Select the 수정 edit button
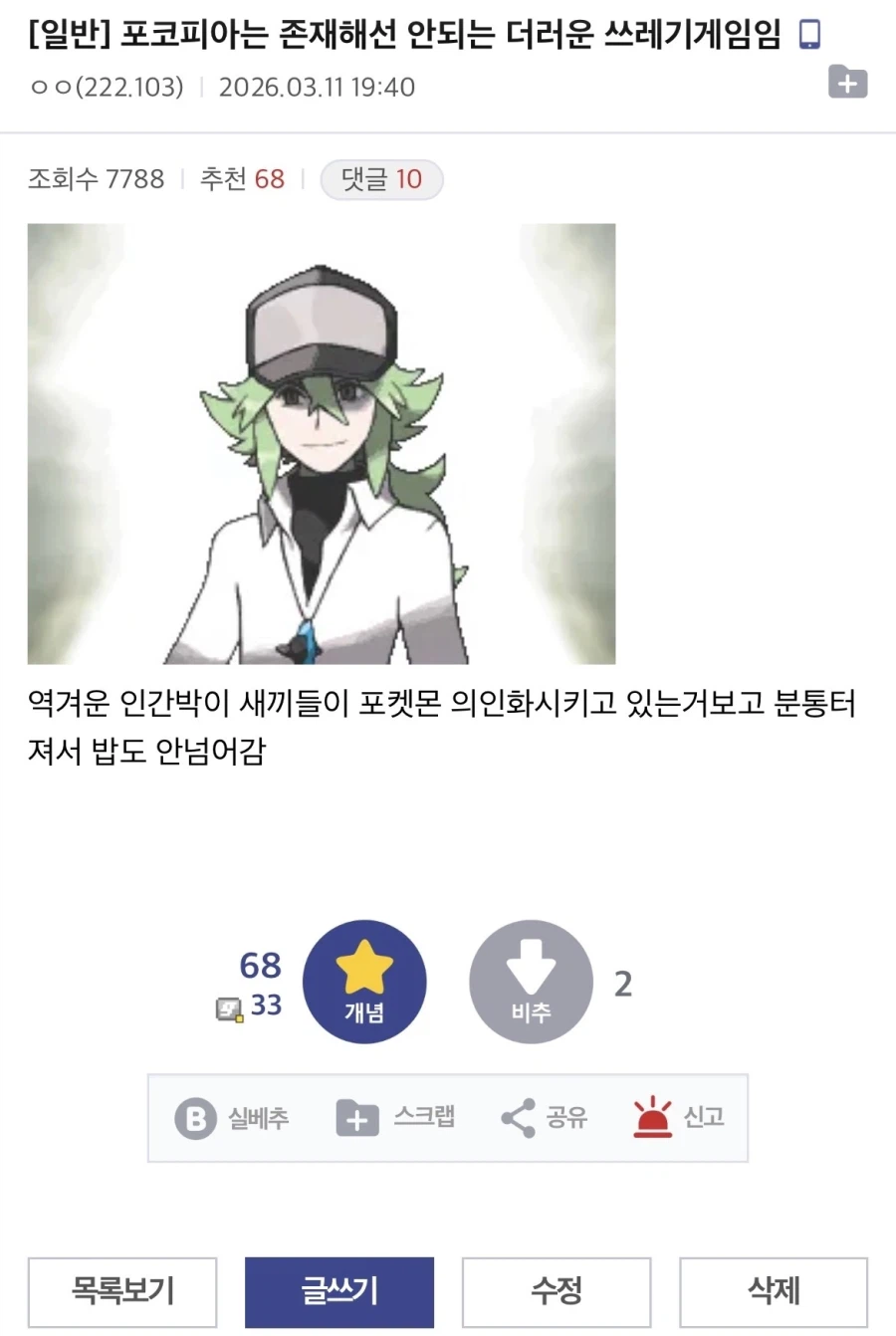 (556, 1291)
